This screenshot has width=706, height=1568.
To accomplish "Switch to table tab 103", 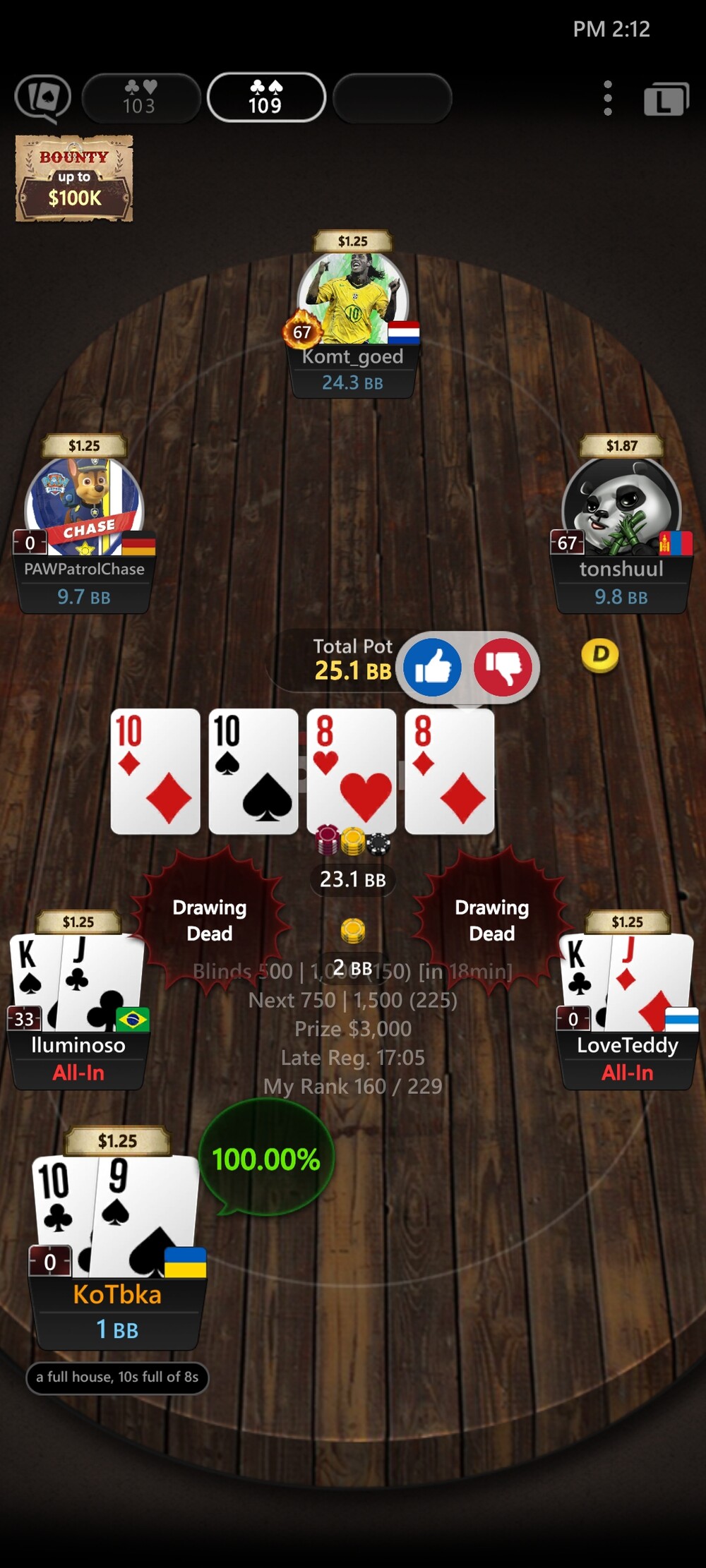I will pos(140,97).
